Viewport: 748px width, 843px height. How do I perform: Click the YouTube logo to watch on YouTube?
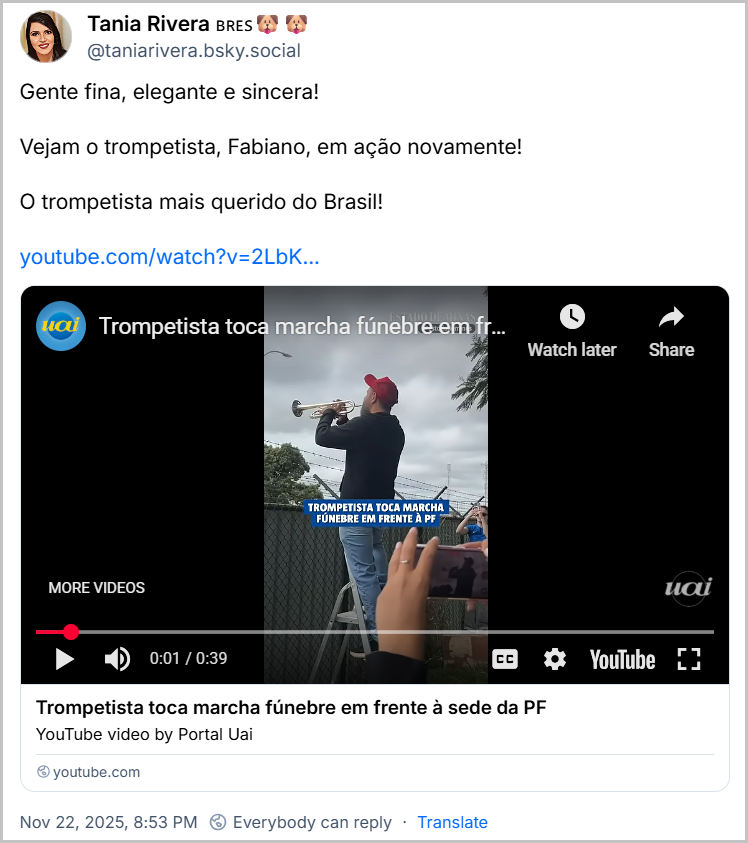point(621,659)
